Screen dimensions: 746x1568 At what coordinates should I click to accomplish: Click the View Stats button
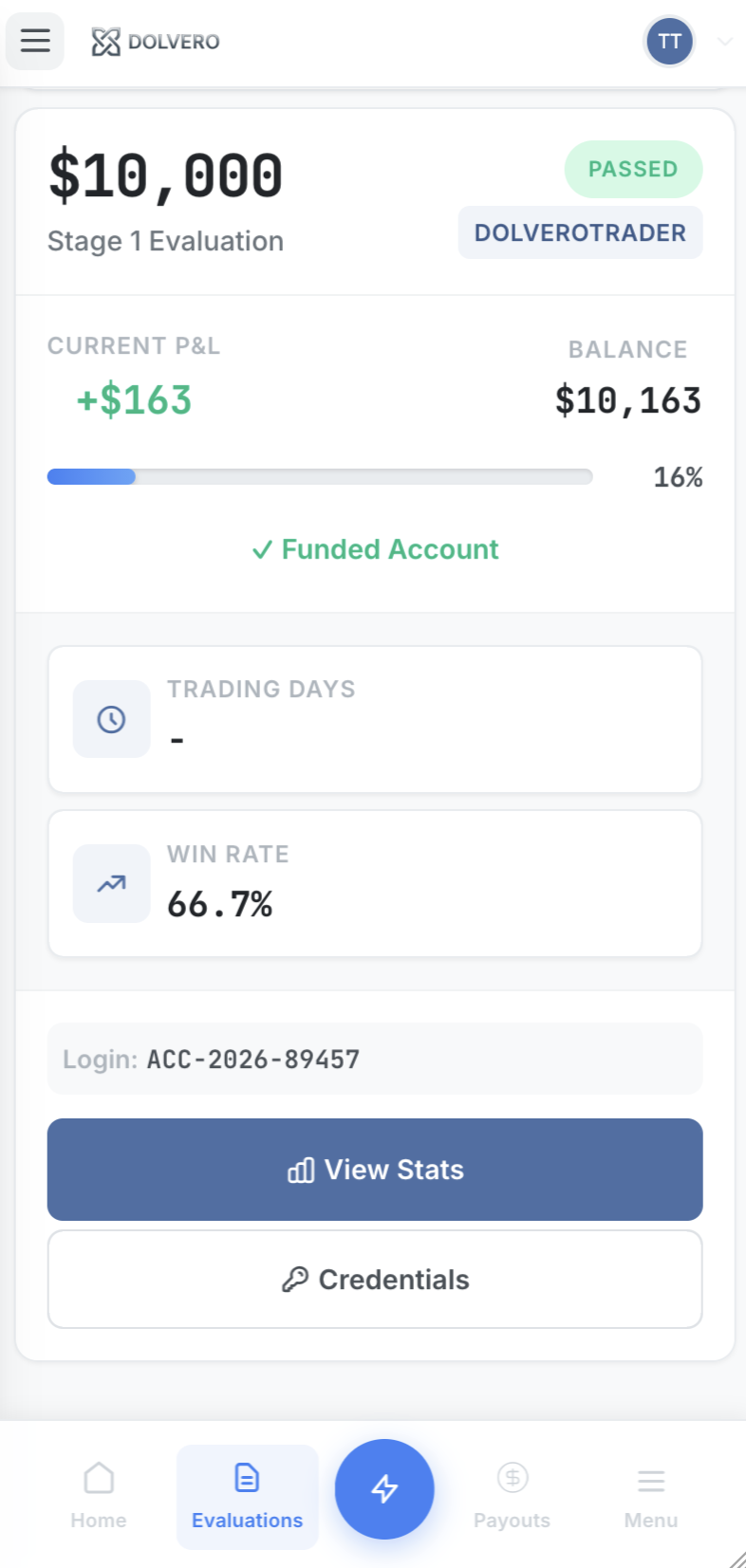[374, 1170]
